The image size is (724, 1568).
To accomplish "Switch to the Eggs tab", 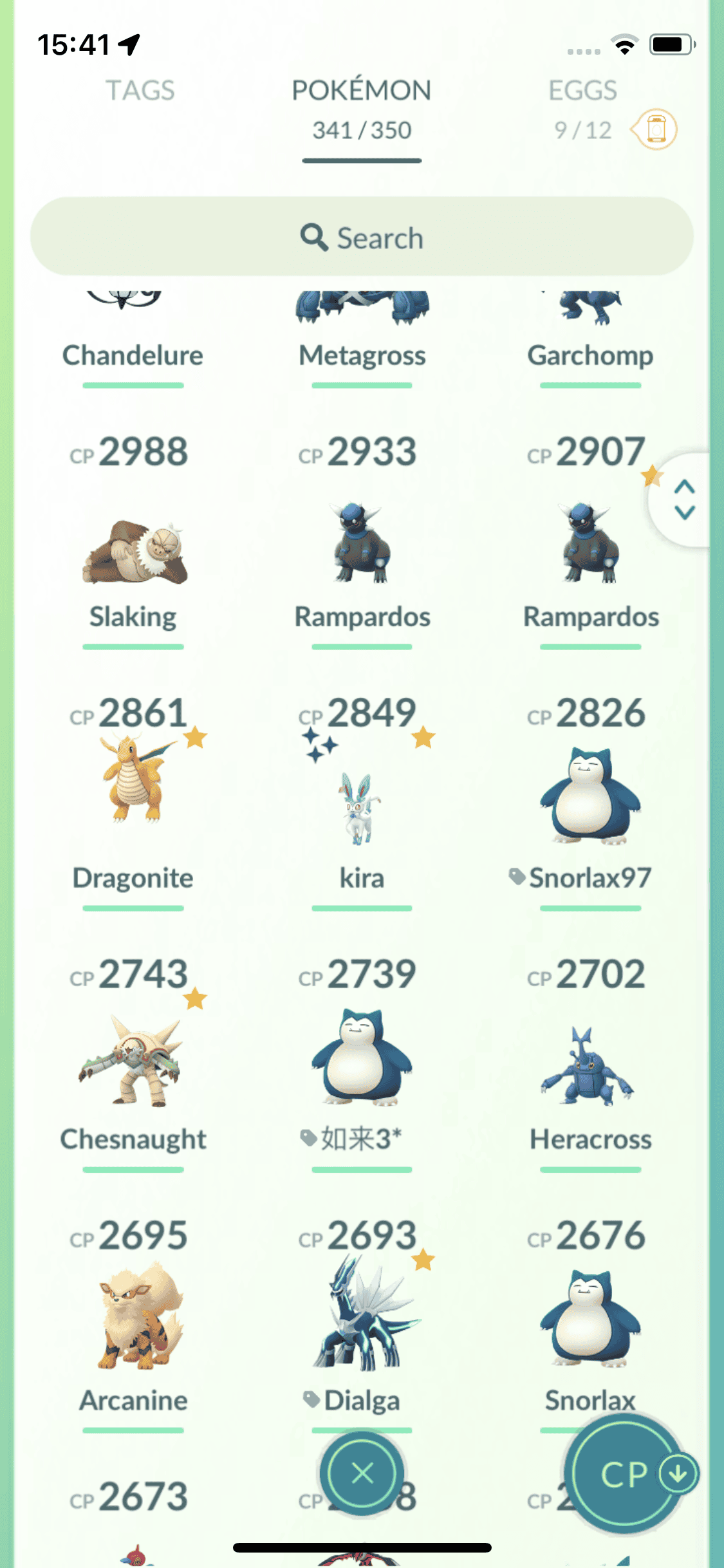I will pyautogui.click(x=582, y=91).
